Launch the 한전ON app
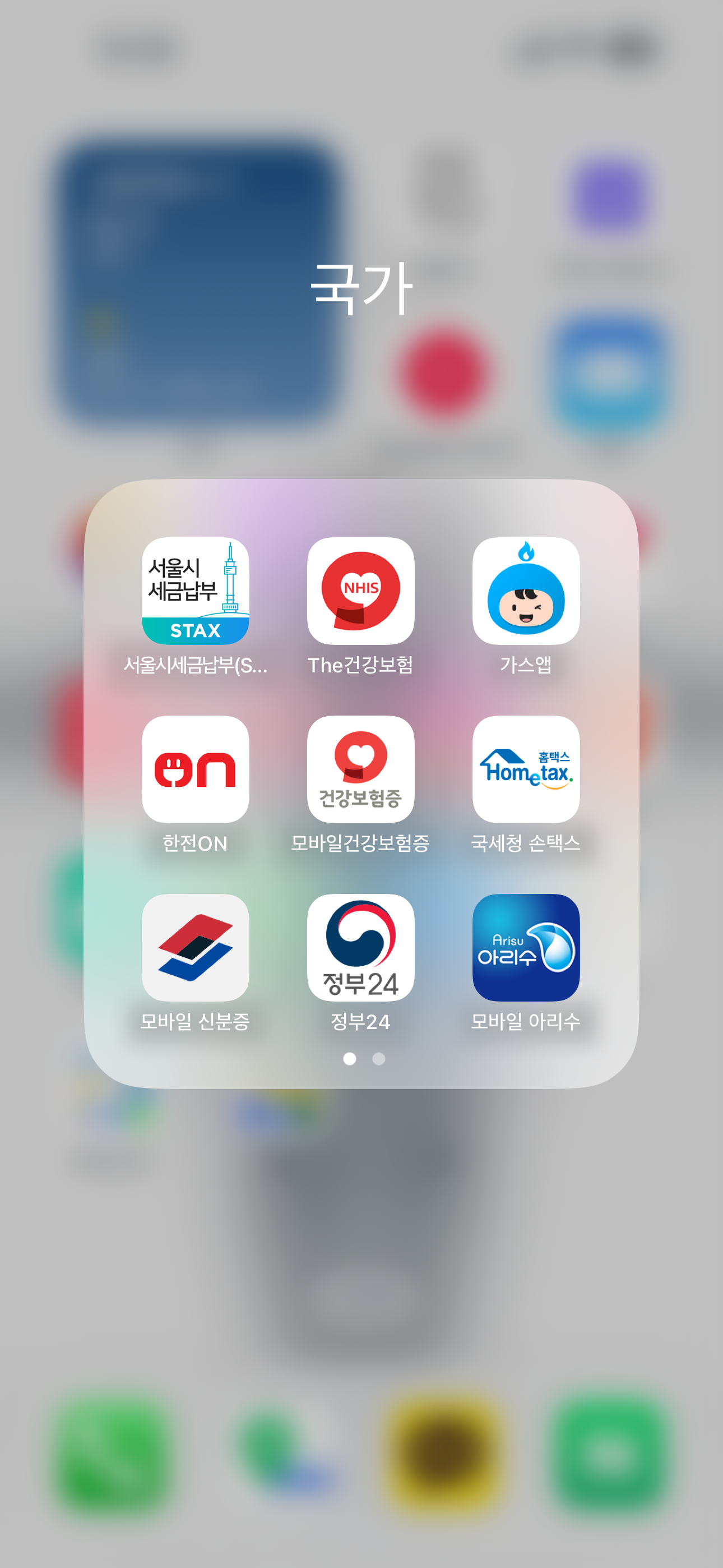Viewport: 723px width, 1568px height. 196,769
